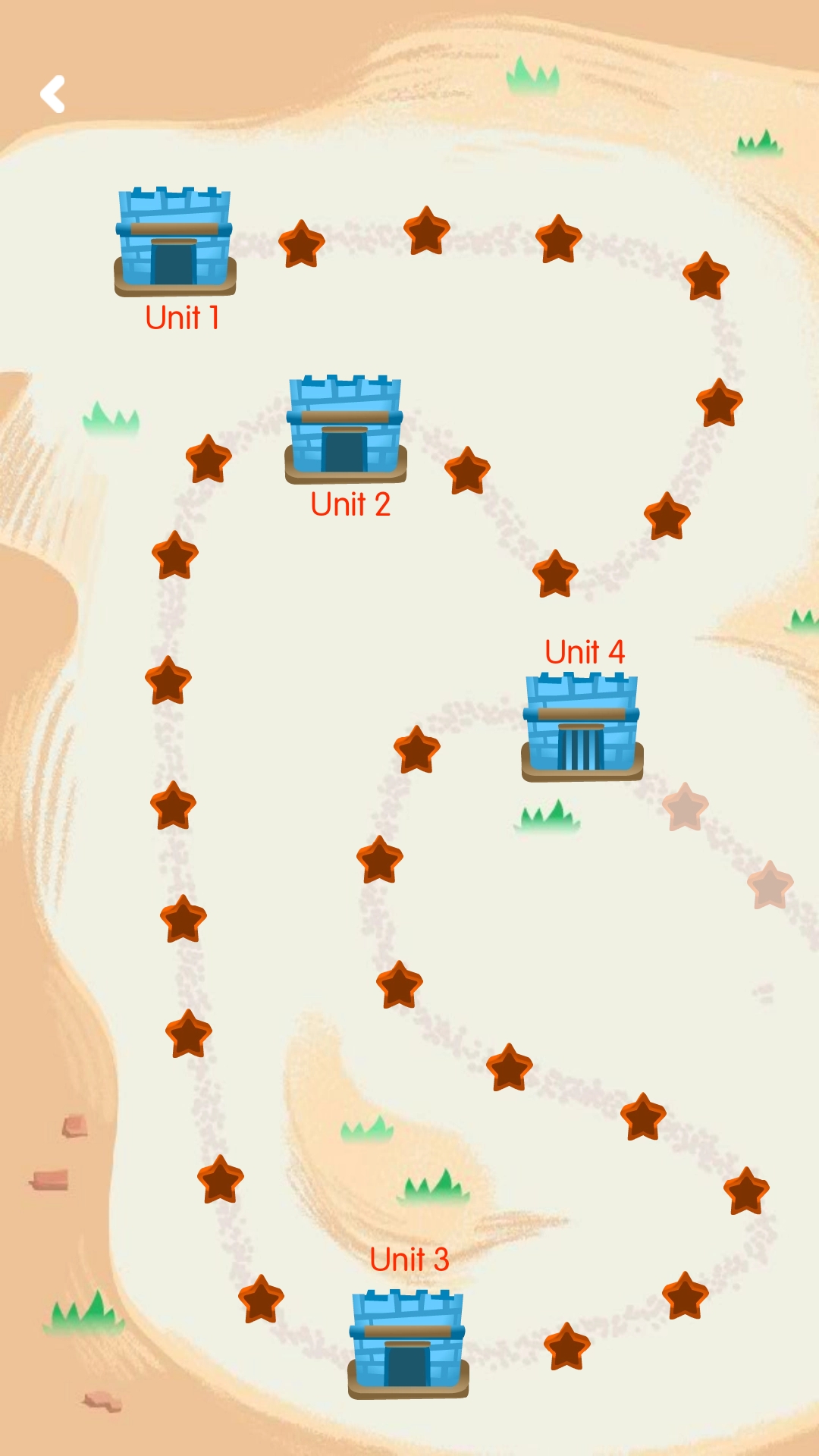Select the locked Unit 4 castle
The width and height of the screenshot is (819, 1456).
click(x=582, y=726)
